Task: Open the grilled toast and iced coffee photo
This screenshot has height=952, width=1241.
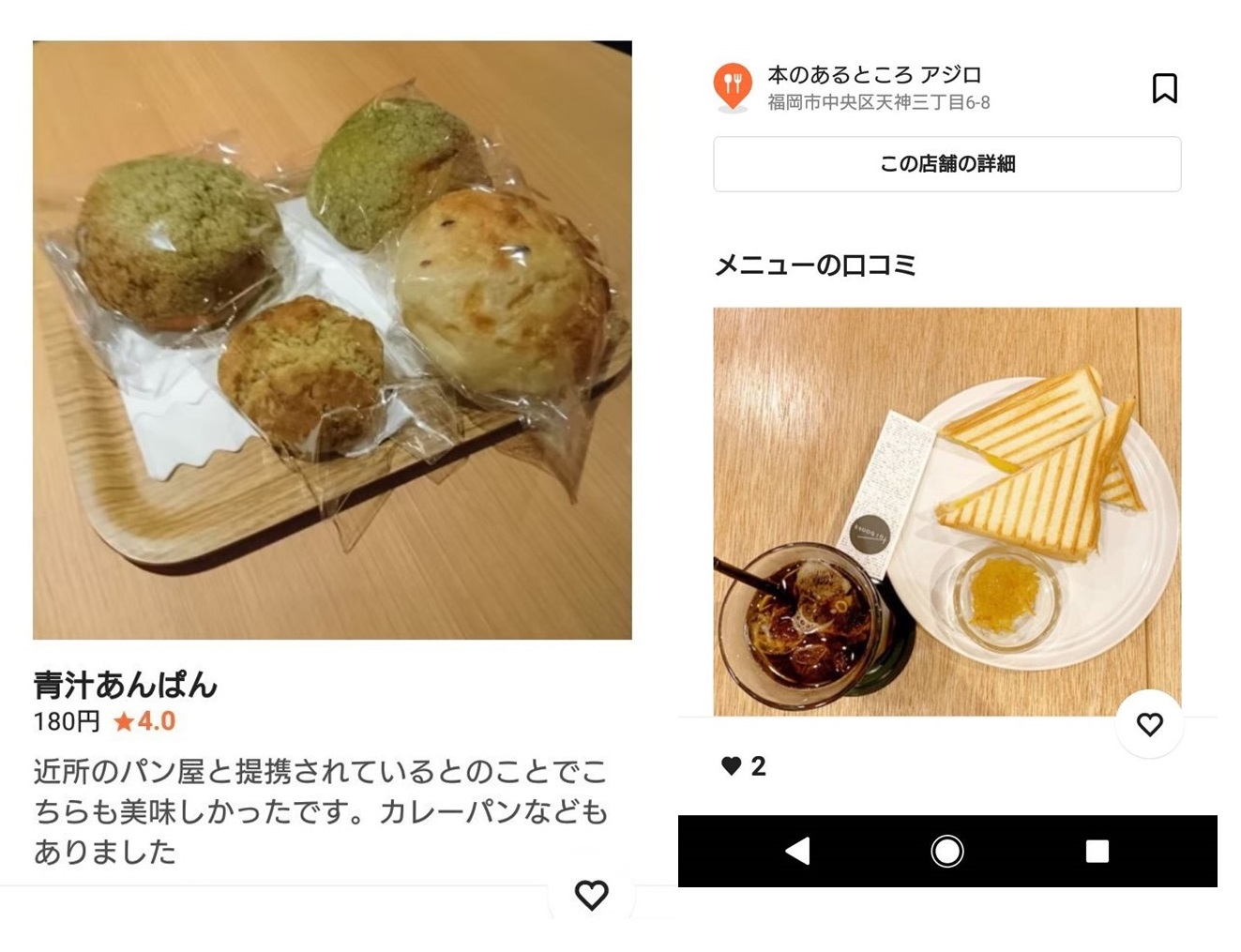Action: pos(946,511)
